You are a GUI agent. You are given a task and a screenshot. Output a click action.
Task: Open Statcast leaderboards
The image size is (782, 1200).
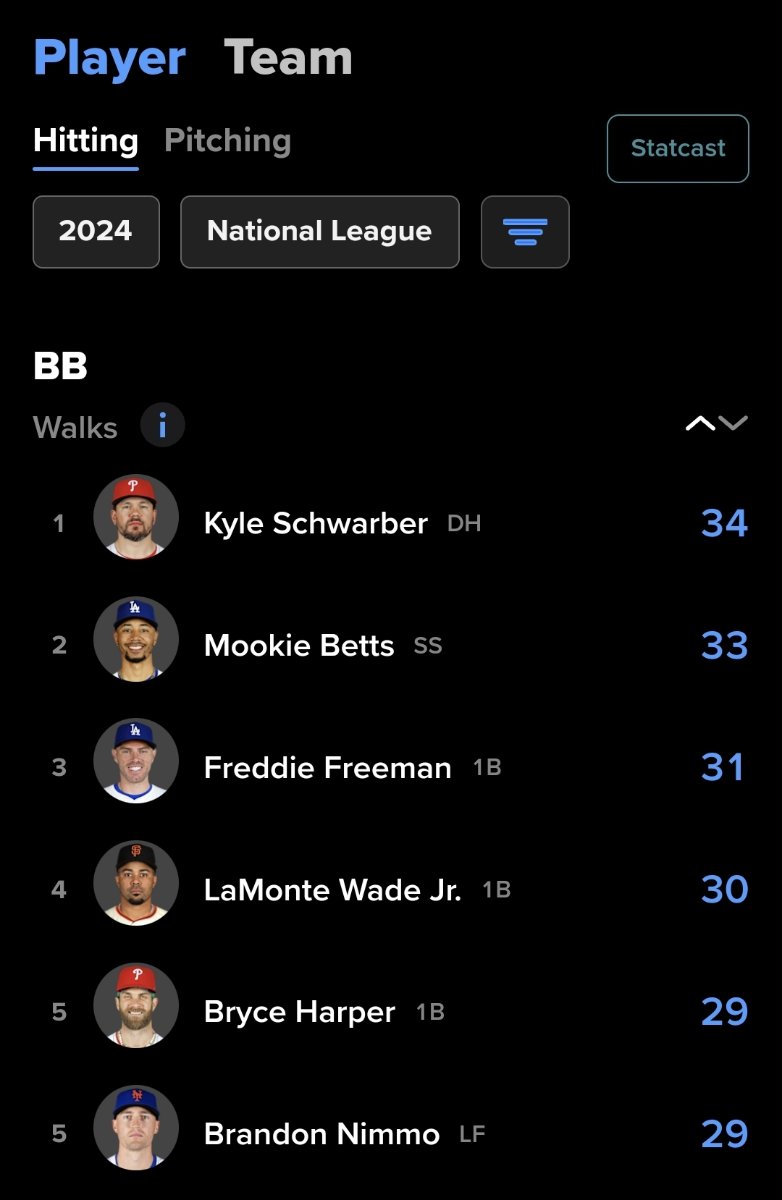[x=677, y=149]
